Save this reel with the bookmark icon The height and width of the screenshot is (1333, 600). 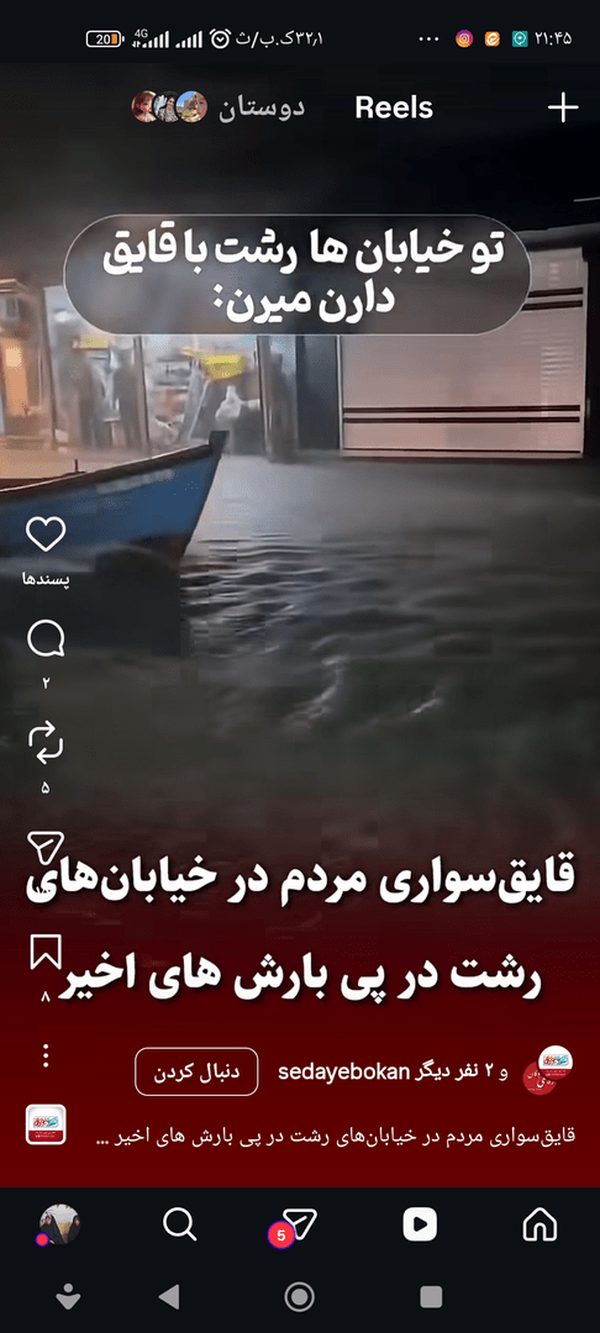point(45,952)
